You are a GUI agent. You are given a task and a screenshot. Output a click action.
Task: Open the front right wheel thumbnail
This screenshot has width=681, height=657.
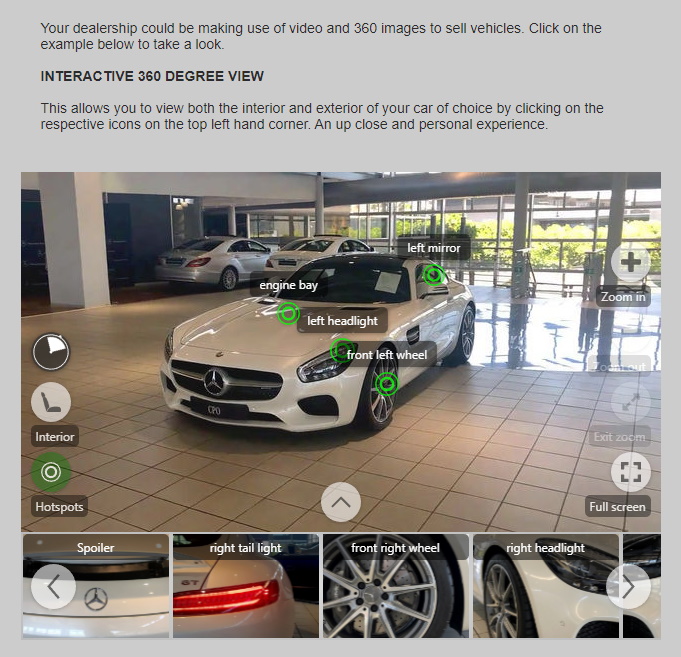395,590
